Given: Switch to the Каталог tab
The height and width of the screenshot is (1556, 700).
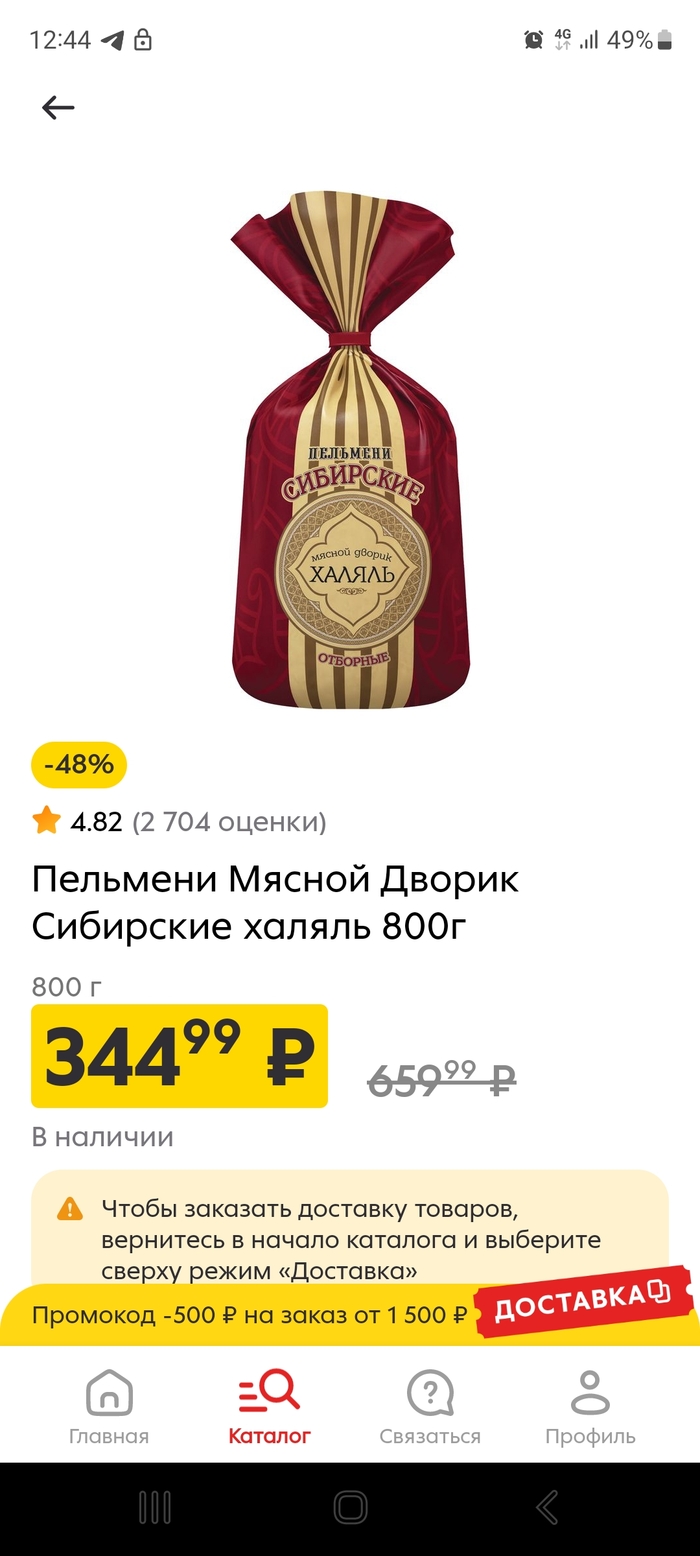Looking at the screenshot, I should coord(269,1408).
